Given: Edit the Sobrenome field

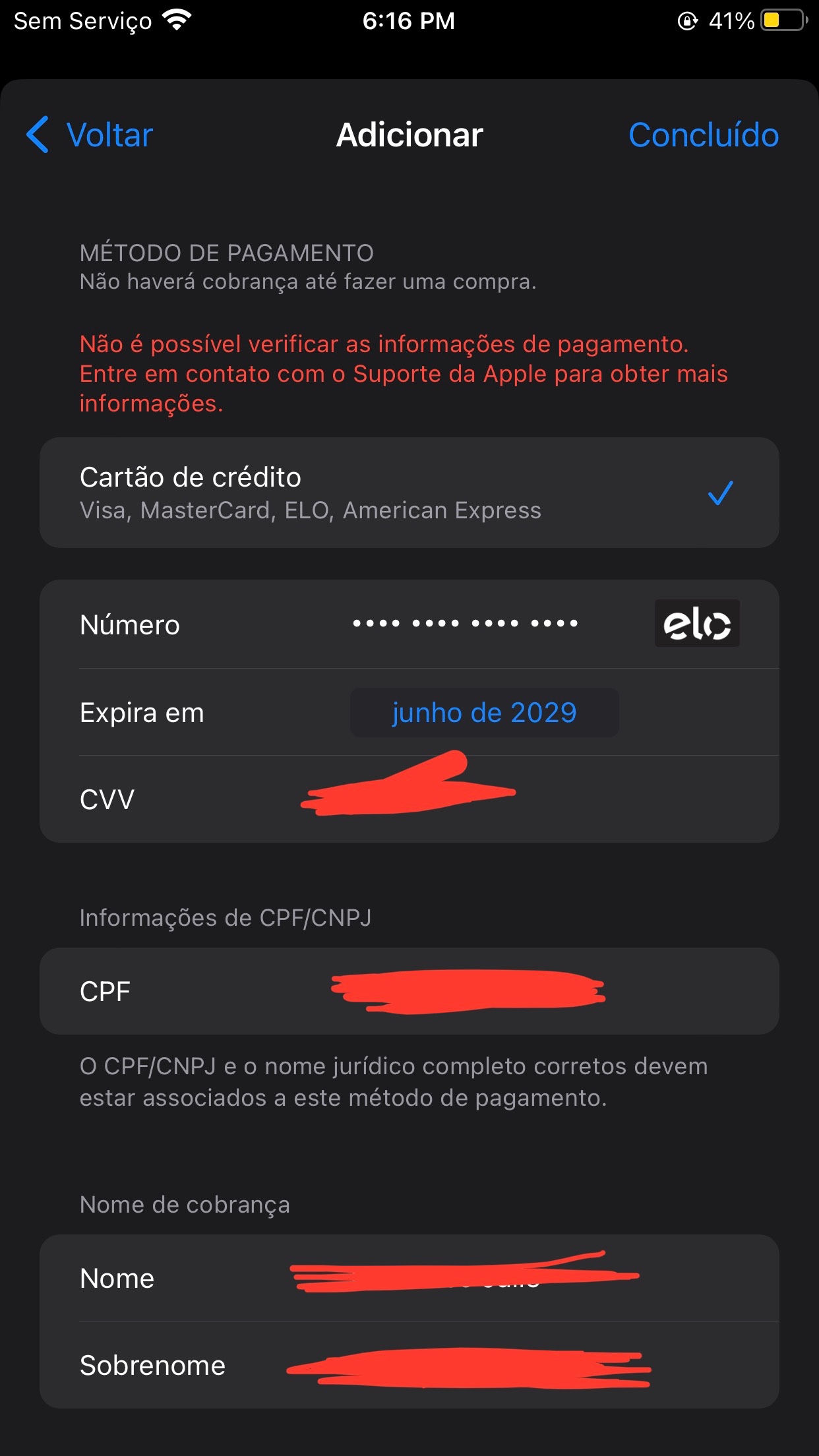Looking at the screenshot, I should point(468,1366).
